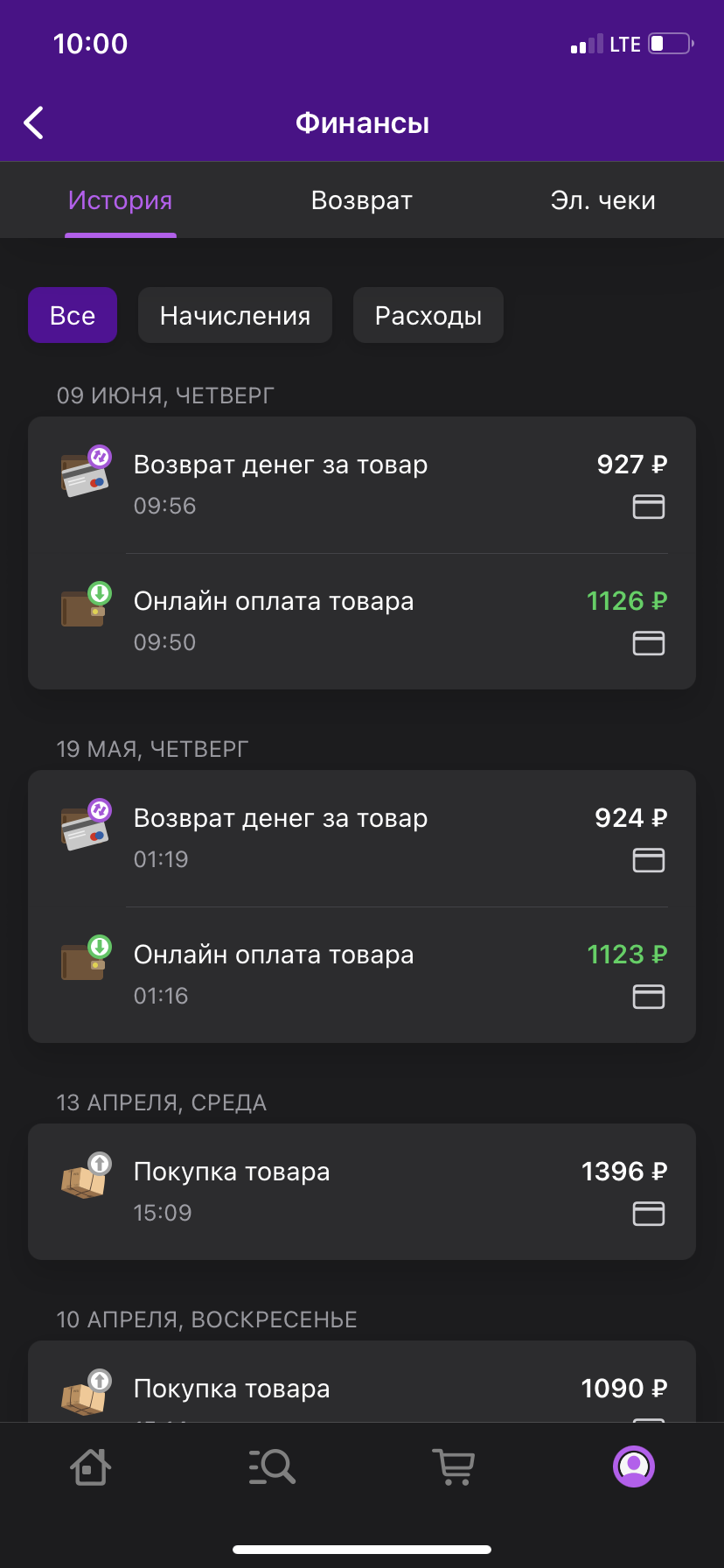This screenshot has width=724, height=1568.
Task: Switch to the Возврат tab
Action: pos(362,200)
